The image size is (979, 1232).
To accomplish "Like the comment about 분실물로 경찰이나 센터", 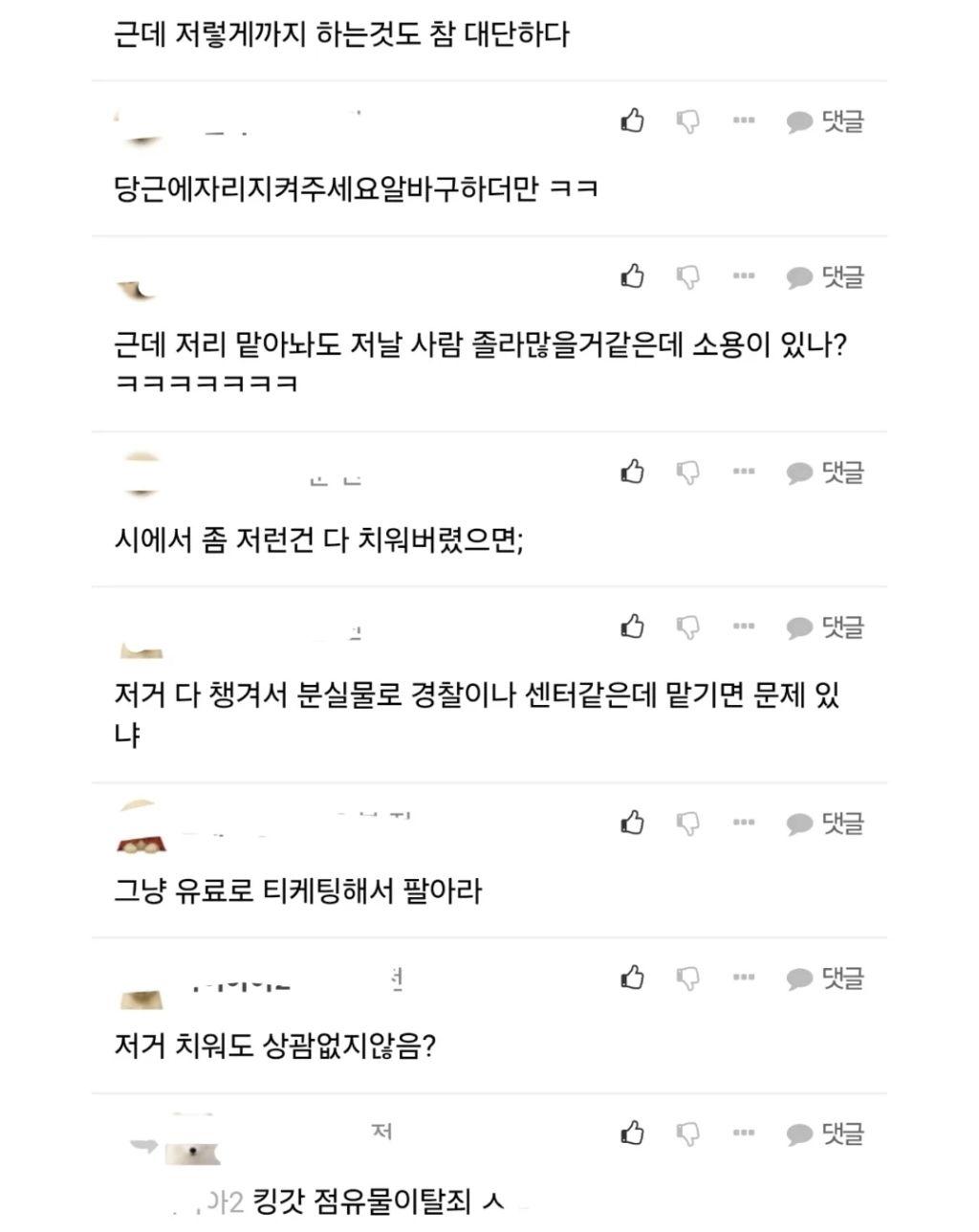I will (x=632, y=627).
